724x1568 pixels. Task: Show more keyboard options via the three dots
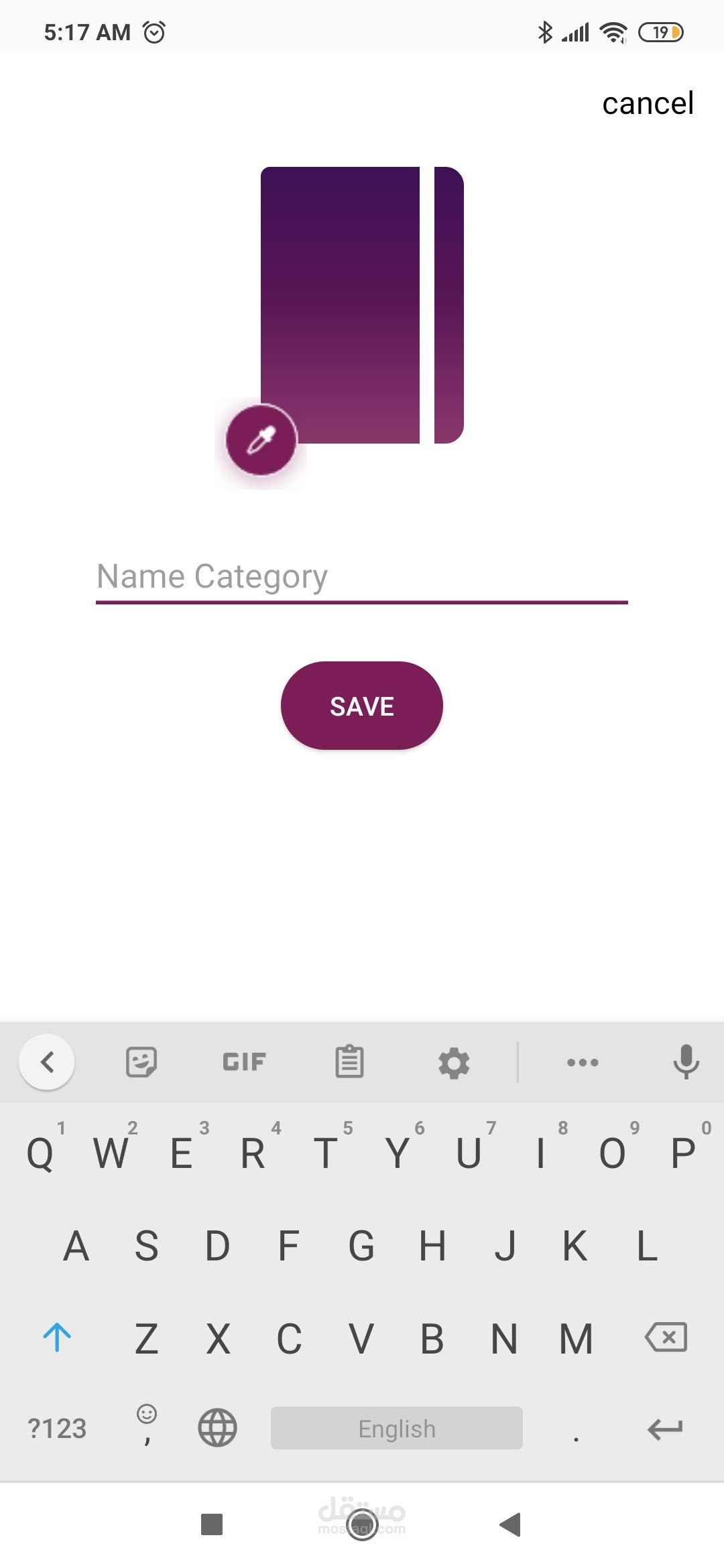[583, 1062]
